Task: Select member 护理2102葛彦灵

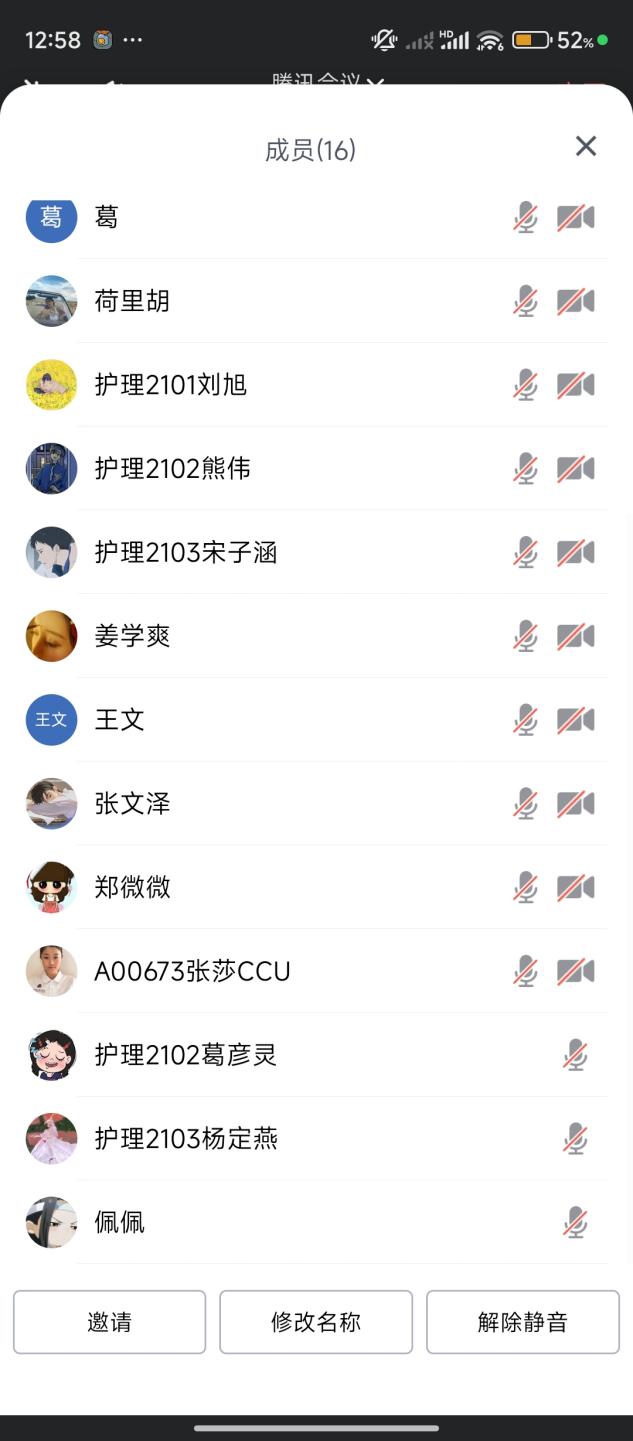Action: pos(185,1055)
